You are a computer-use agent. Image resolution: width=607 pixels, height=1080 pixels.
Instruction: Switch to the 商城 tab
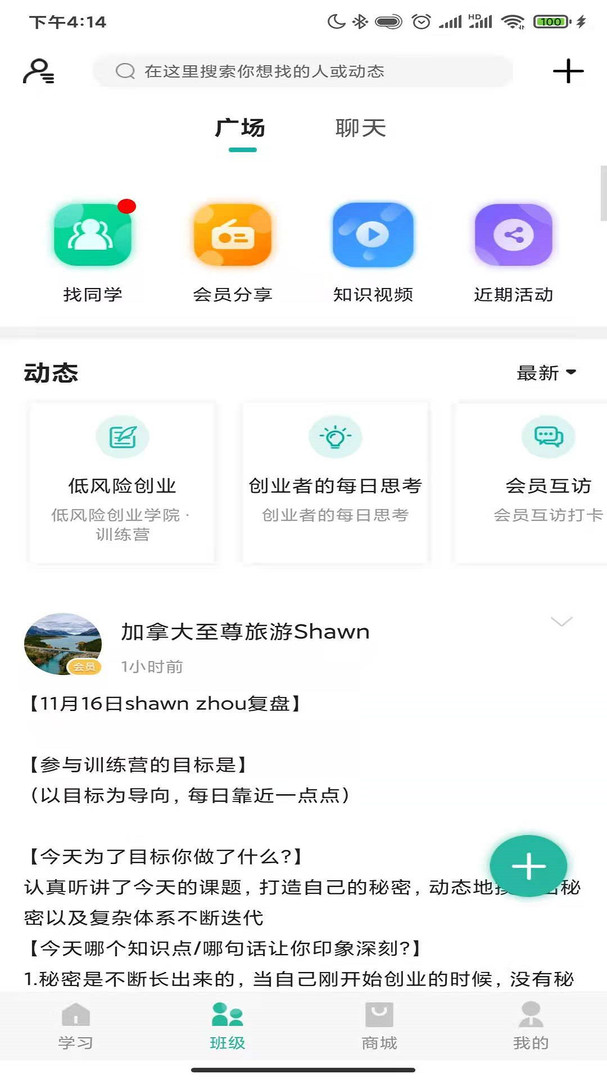click(x=379, y=1026)
